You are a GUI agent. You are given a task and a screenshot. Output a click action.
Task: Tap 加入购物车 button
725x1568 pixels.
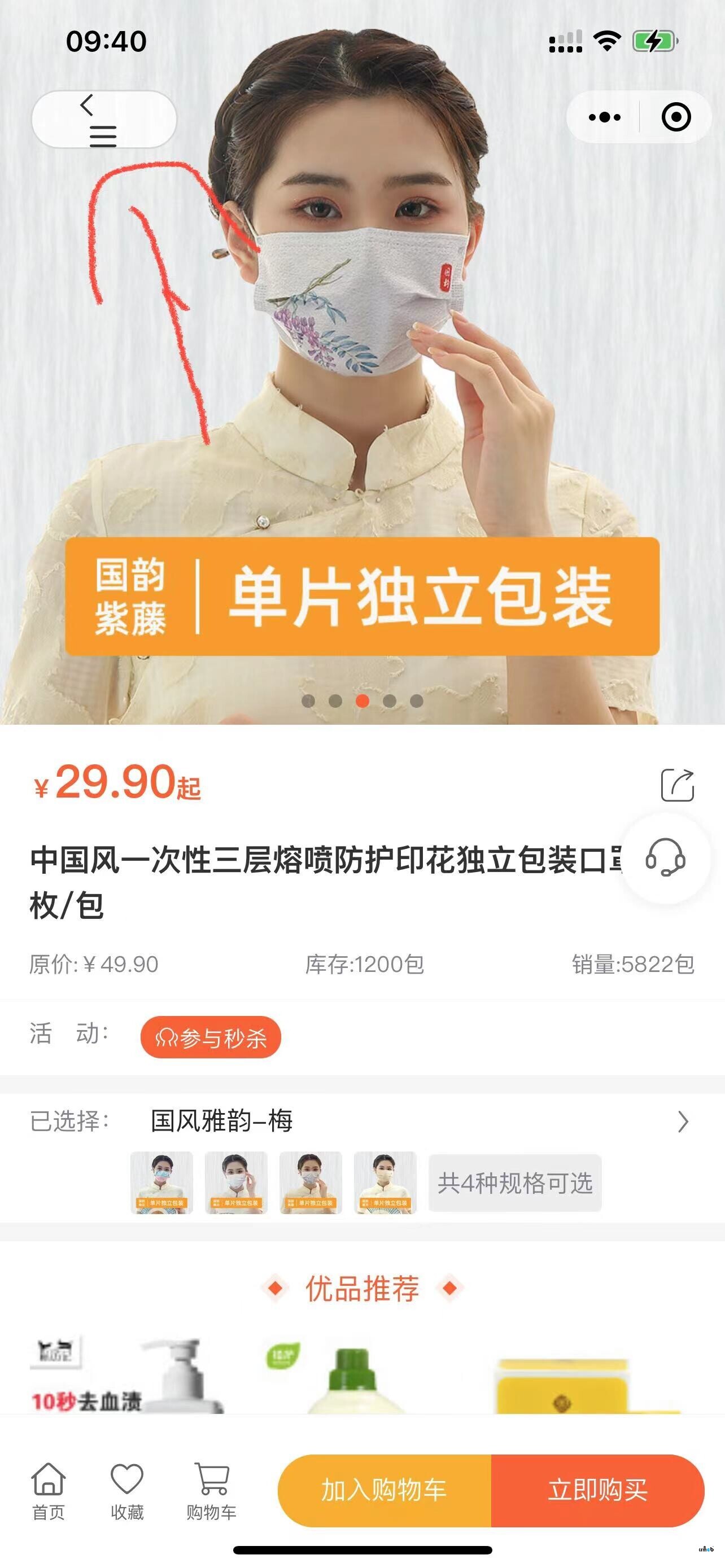[384, 1490]
